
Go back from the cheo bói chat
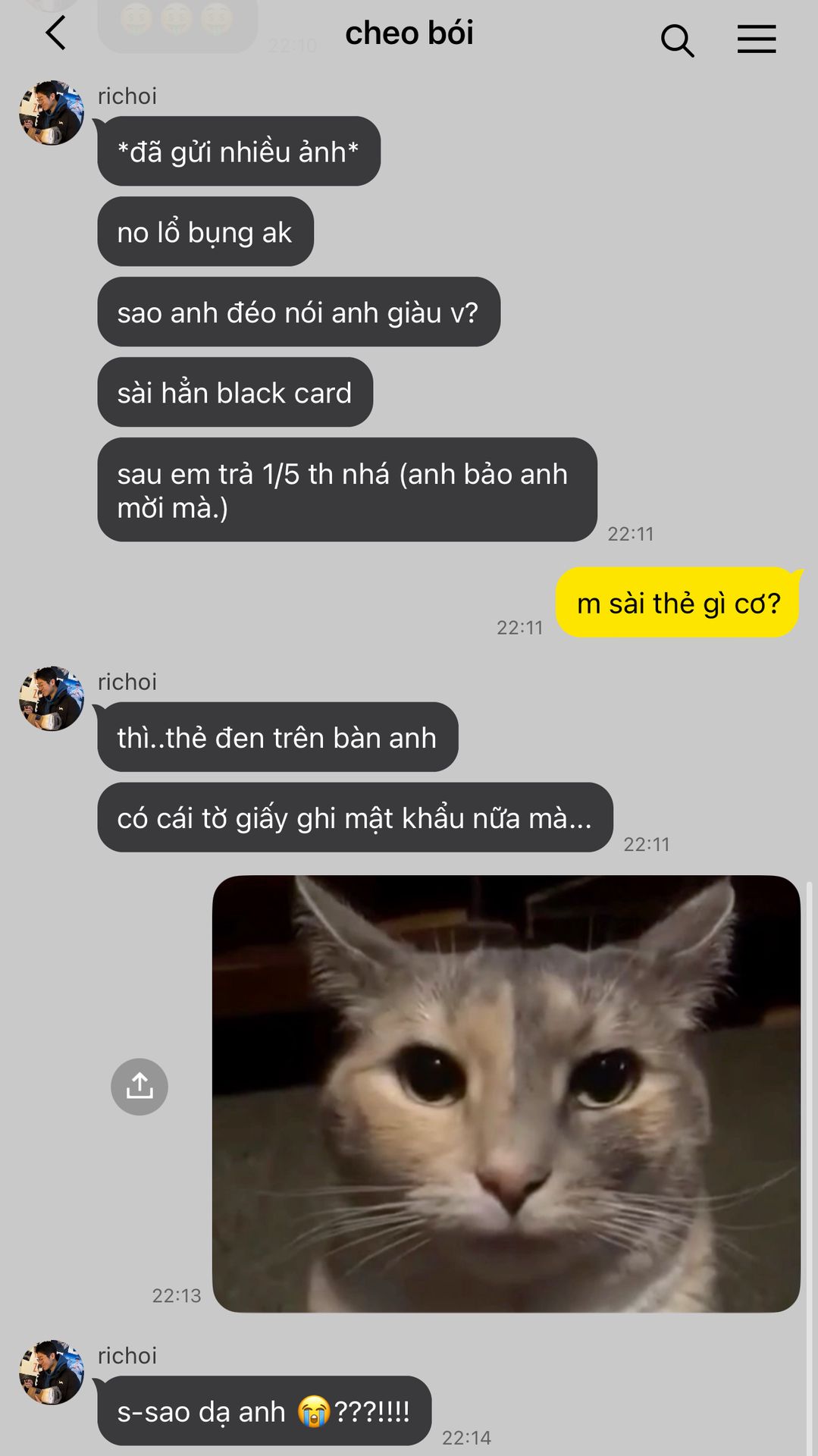(x=55, y=34)
